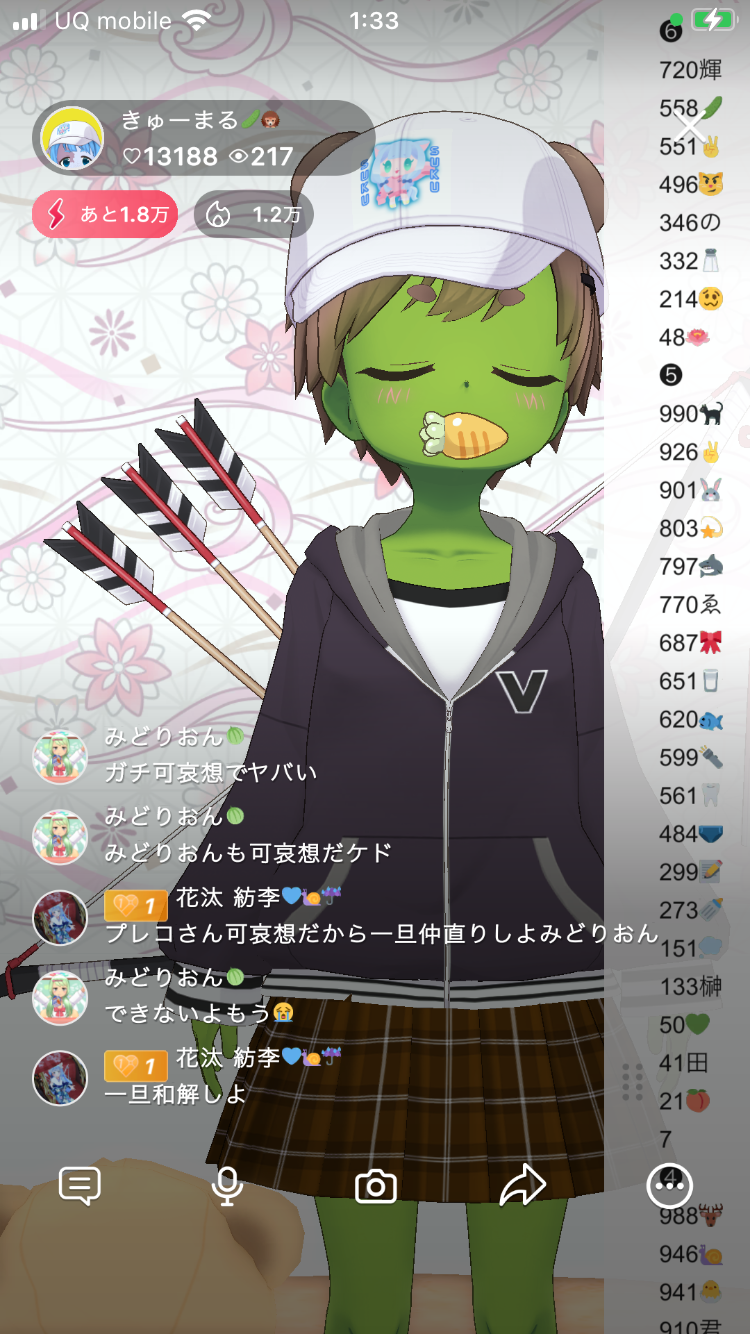Open the comment input
This screenshot has height=1334, width=750.
pos(80,1186)
